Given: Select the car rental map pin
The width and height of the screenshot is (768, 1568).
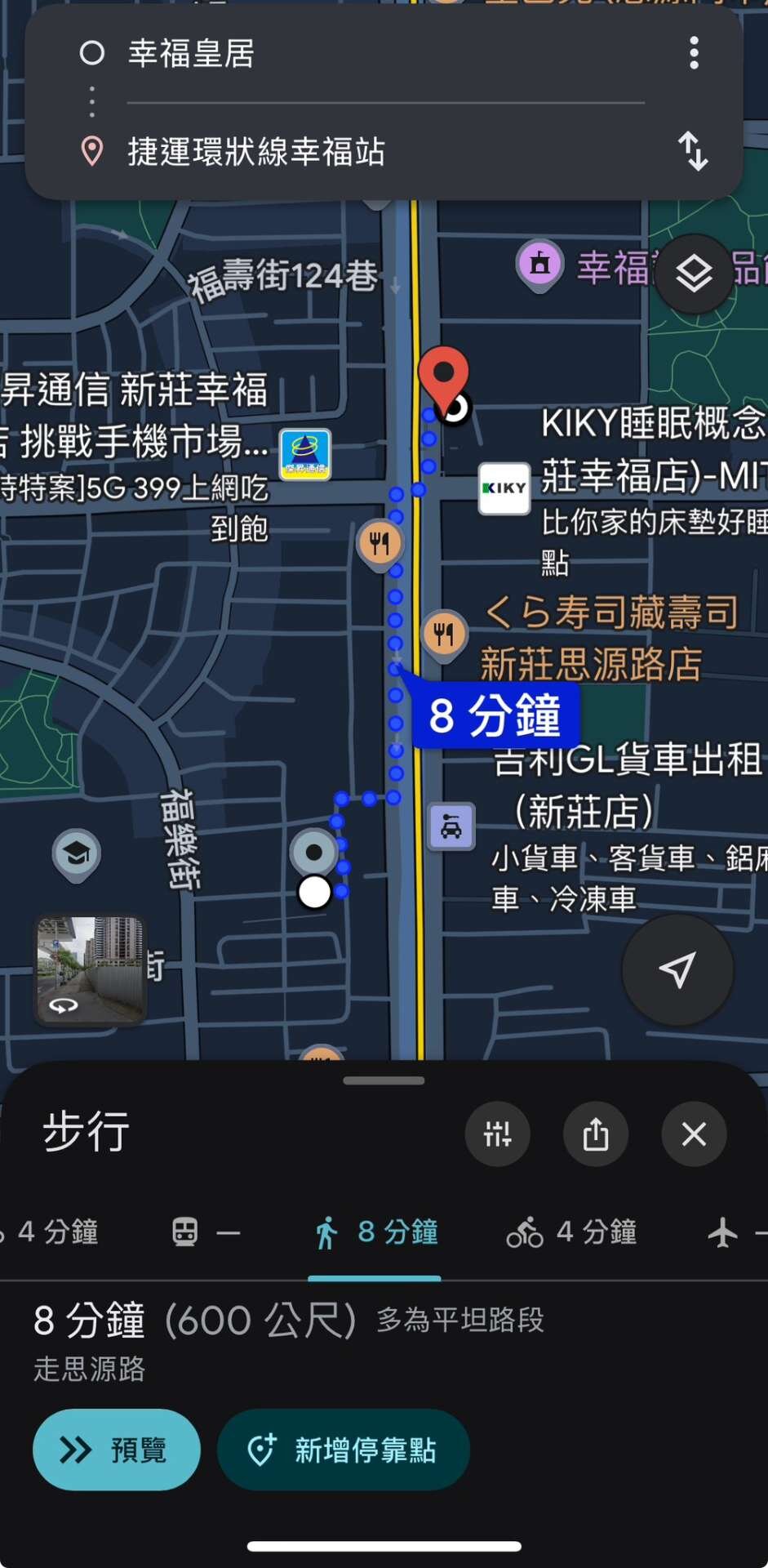Looking at the screenshot, I should 451,826.
